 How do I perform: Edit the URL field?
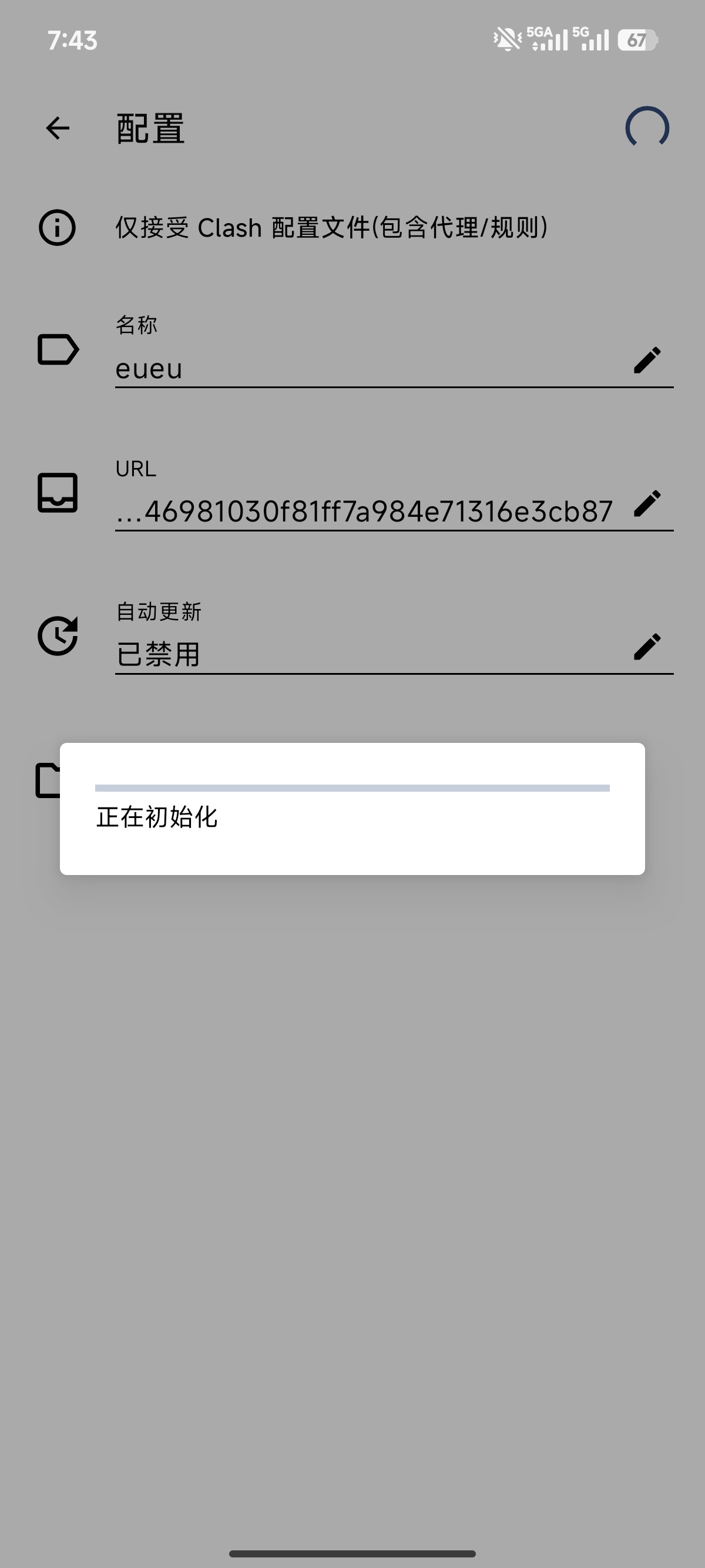click(x=646, y=504)
